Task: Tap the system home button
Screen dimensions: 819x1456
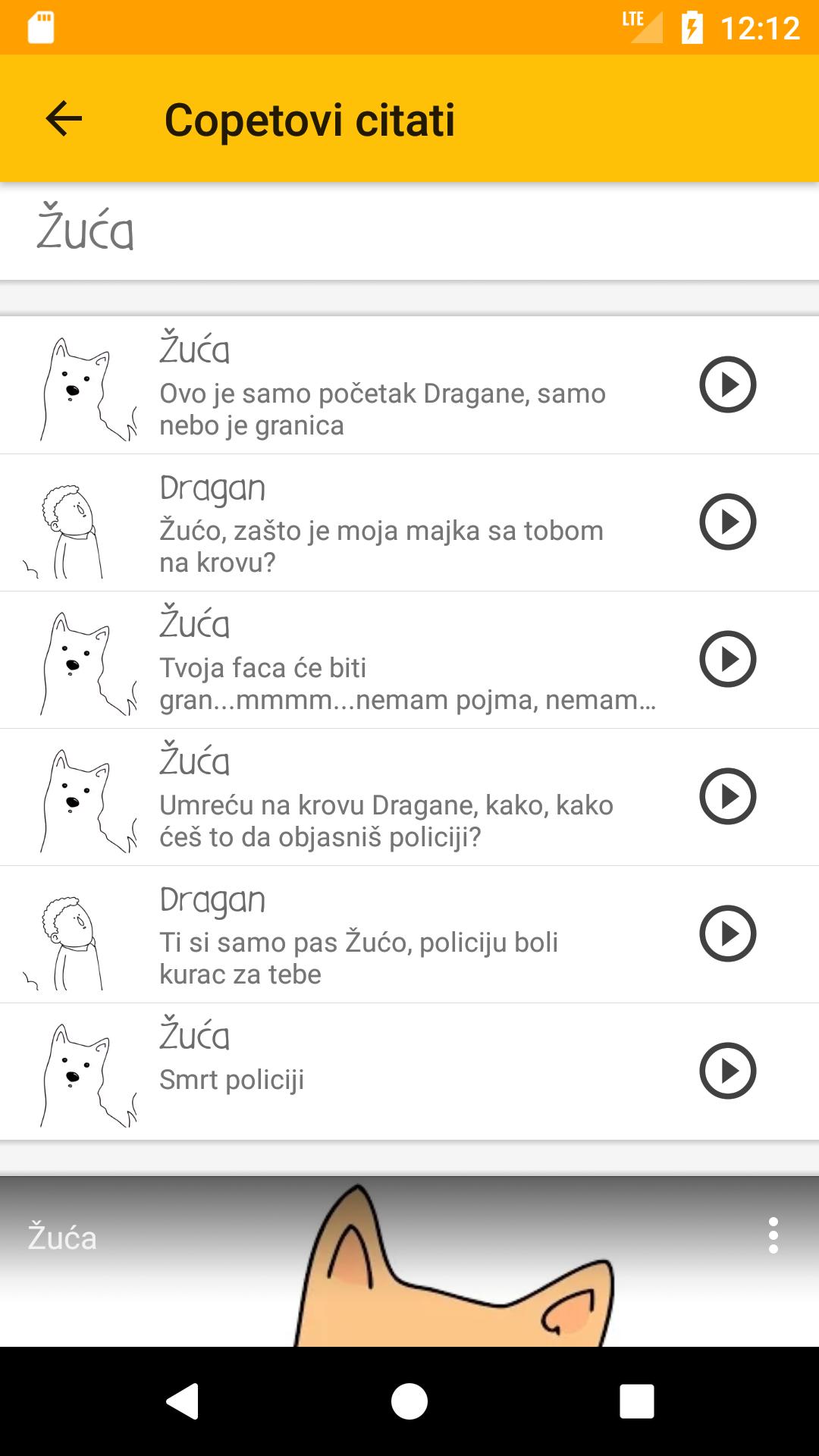Action: tap(409, 1401)
